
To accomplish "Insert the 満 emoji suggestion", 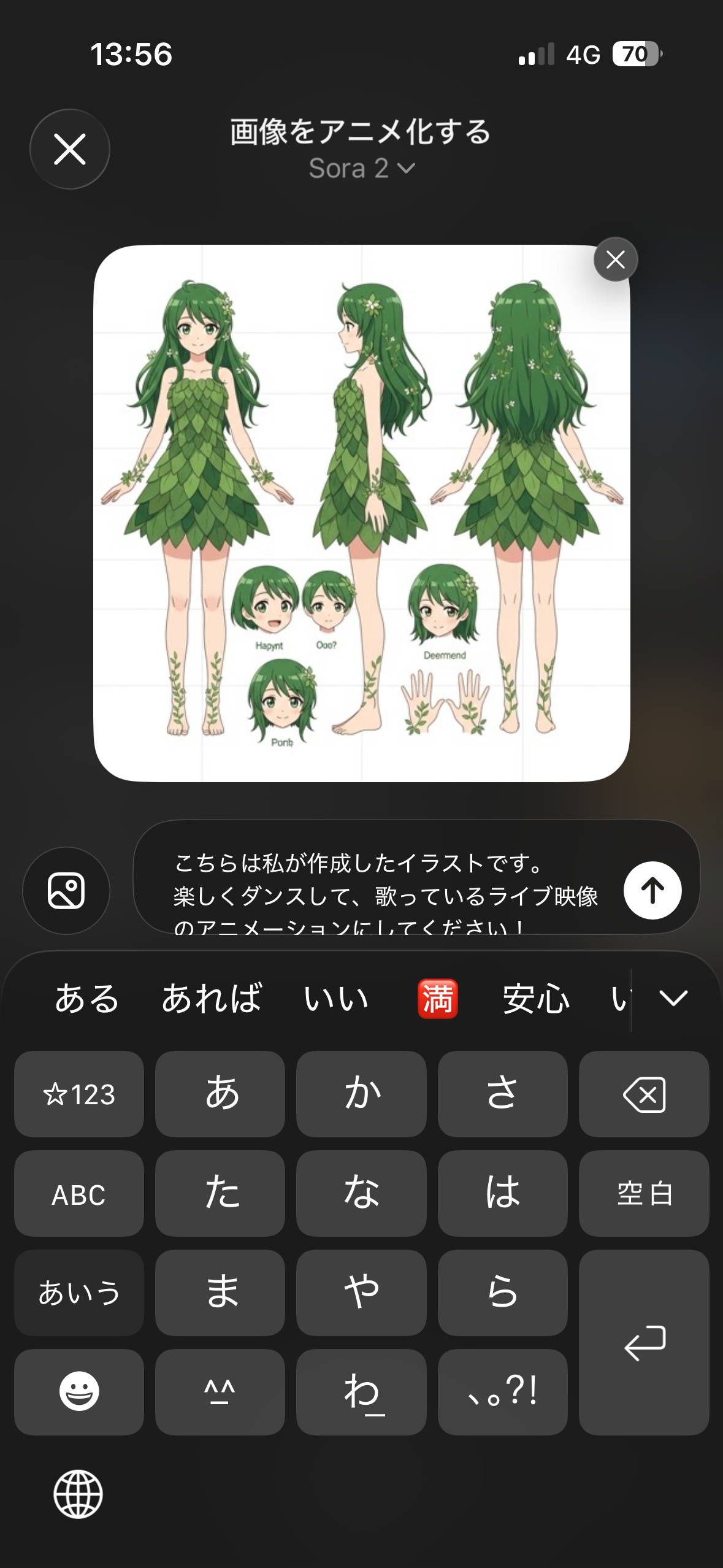I will tap(437, 998).
